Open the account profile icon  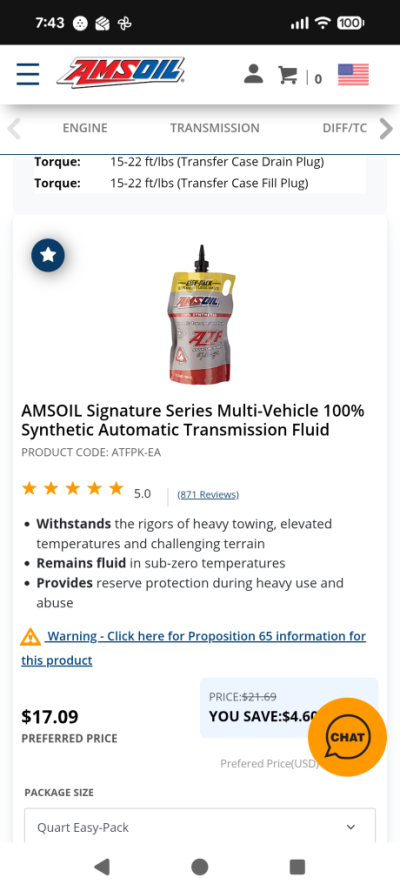pos(253,74)
